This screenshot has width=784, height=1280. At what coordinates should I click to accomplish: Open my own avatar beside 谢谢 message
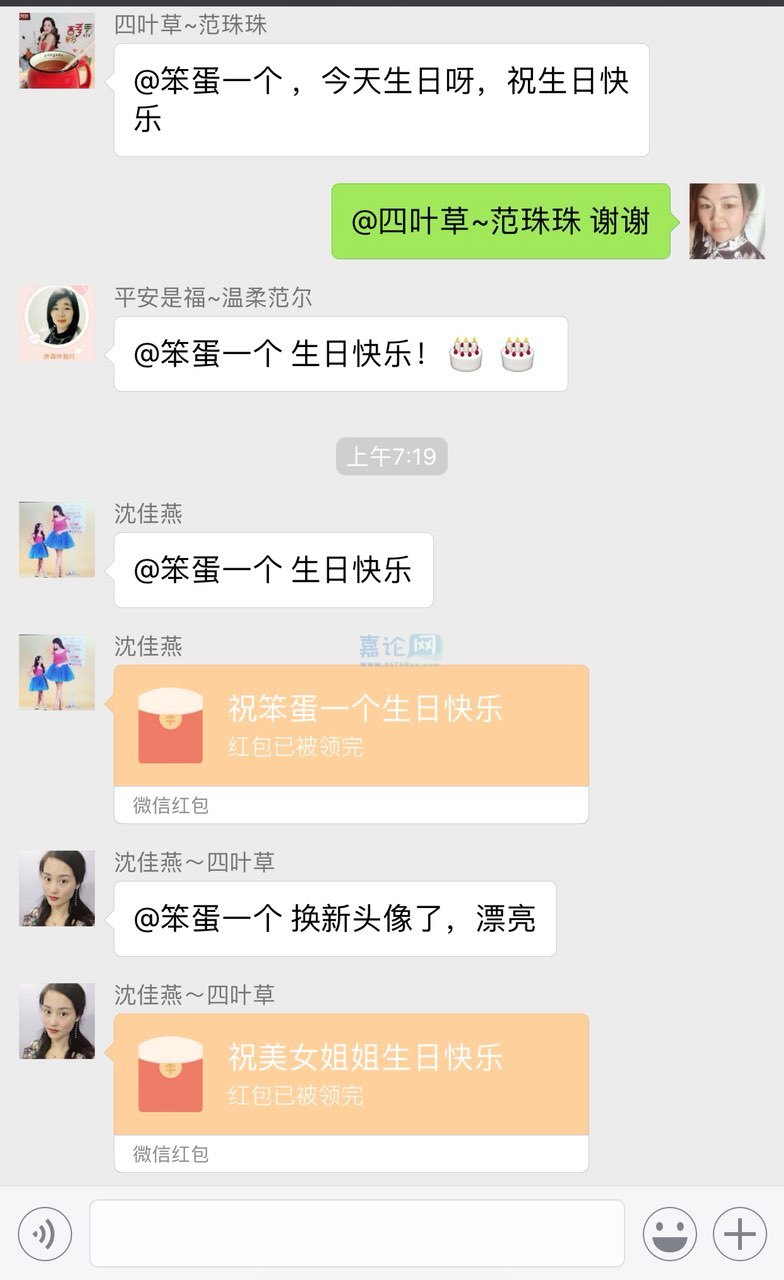[x=727, y=221]
